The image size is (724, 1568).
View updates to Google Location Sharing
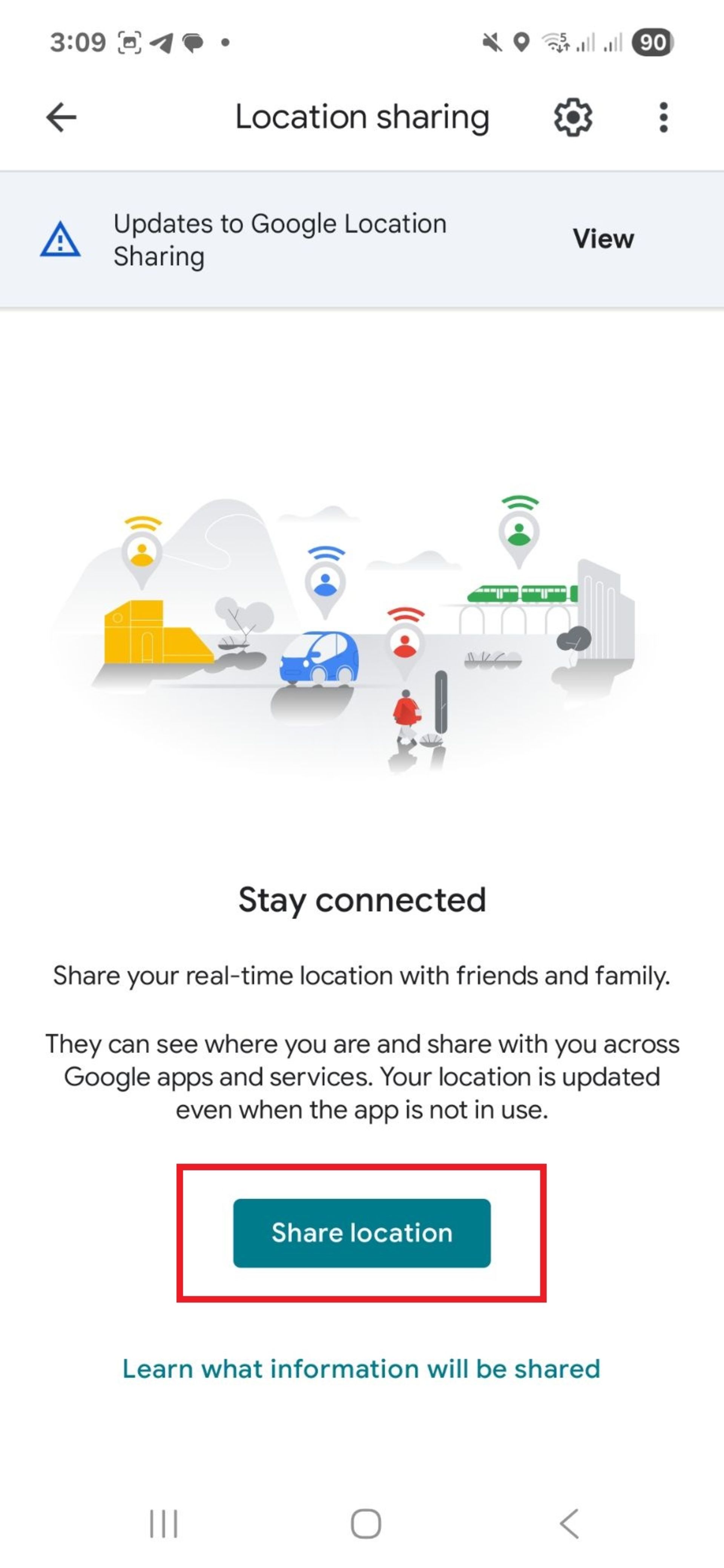(x=603, y=239)
